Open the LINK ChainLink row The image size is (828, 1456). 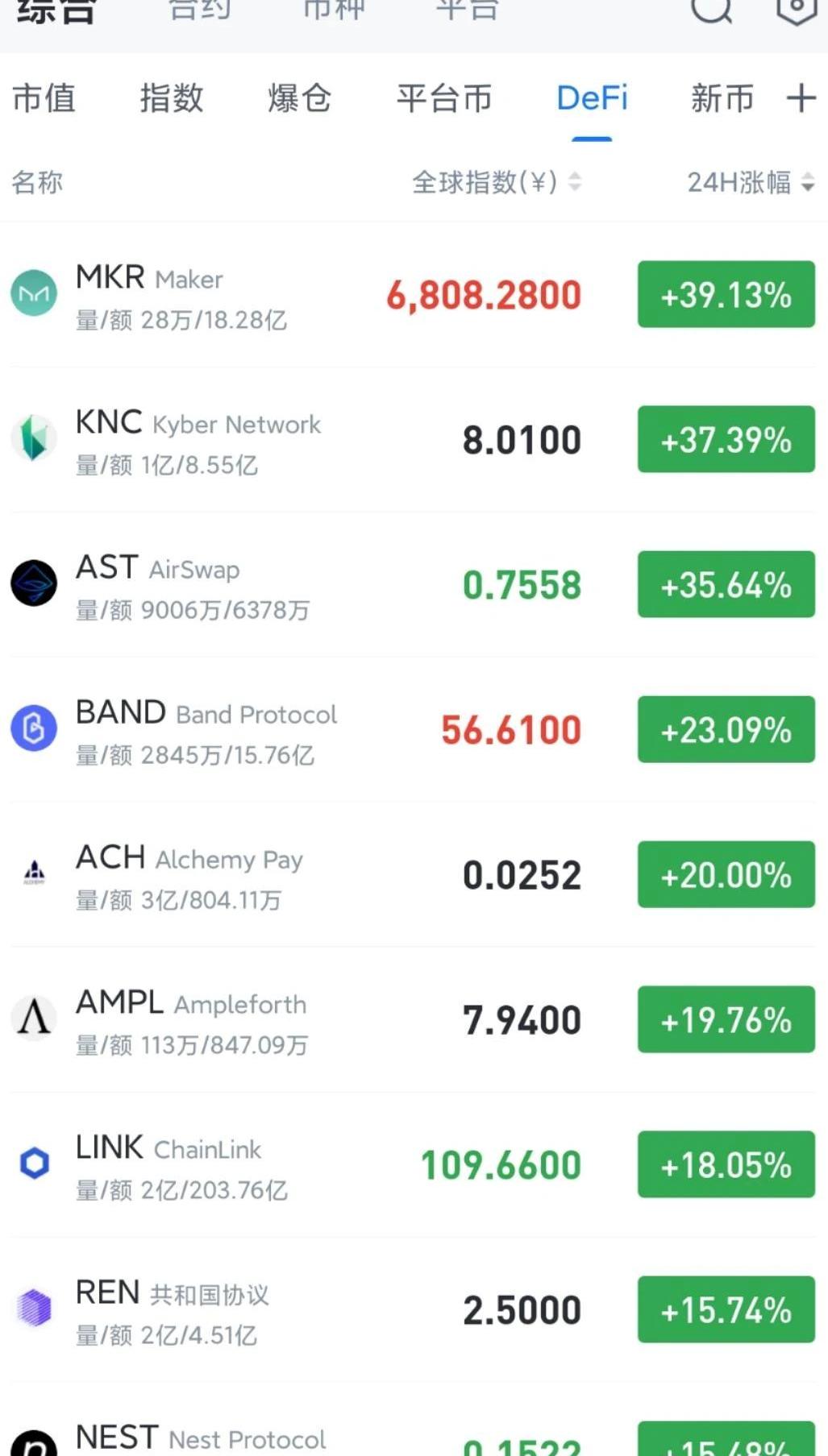(414, 1164)
